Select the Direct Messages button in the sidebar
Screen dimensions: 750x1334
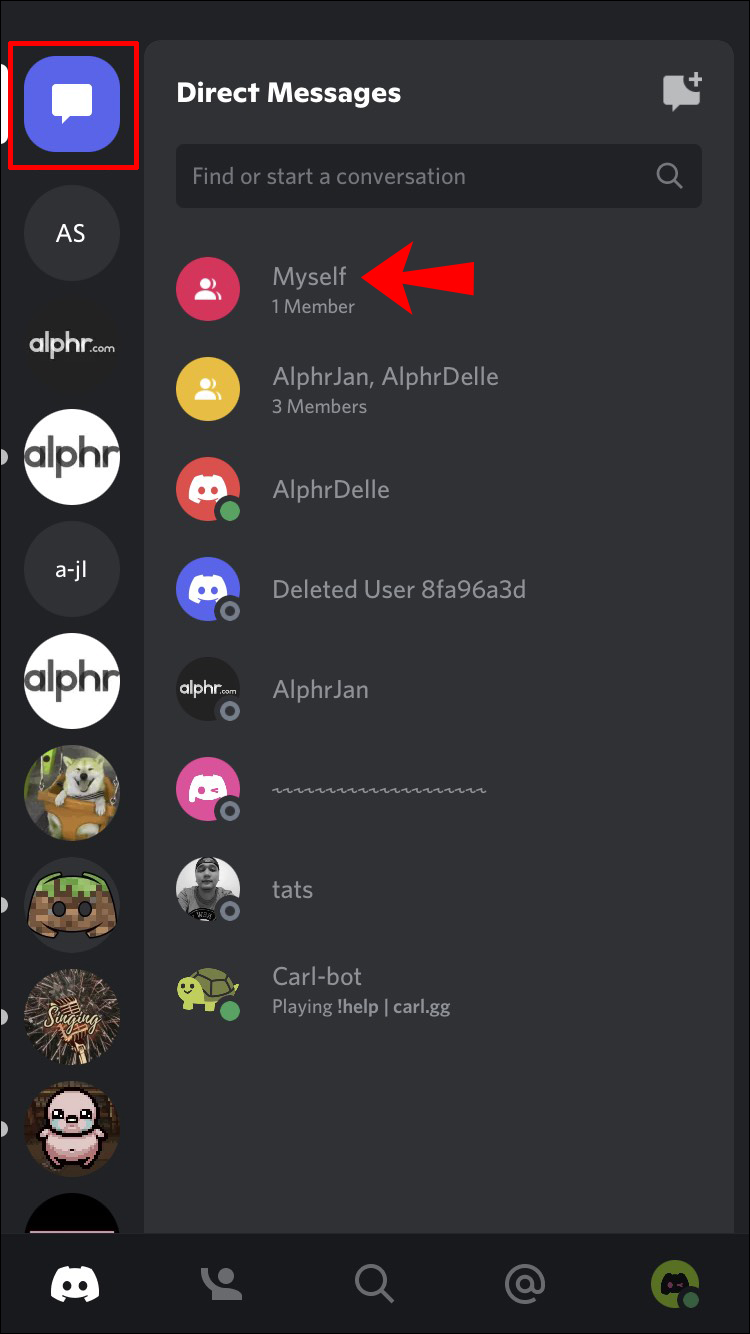coord(72,104)
